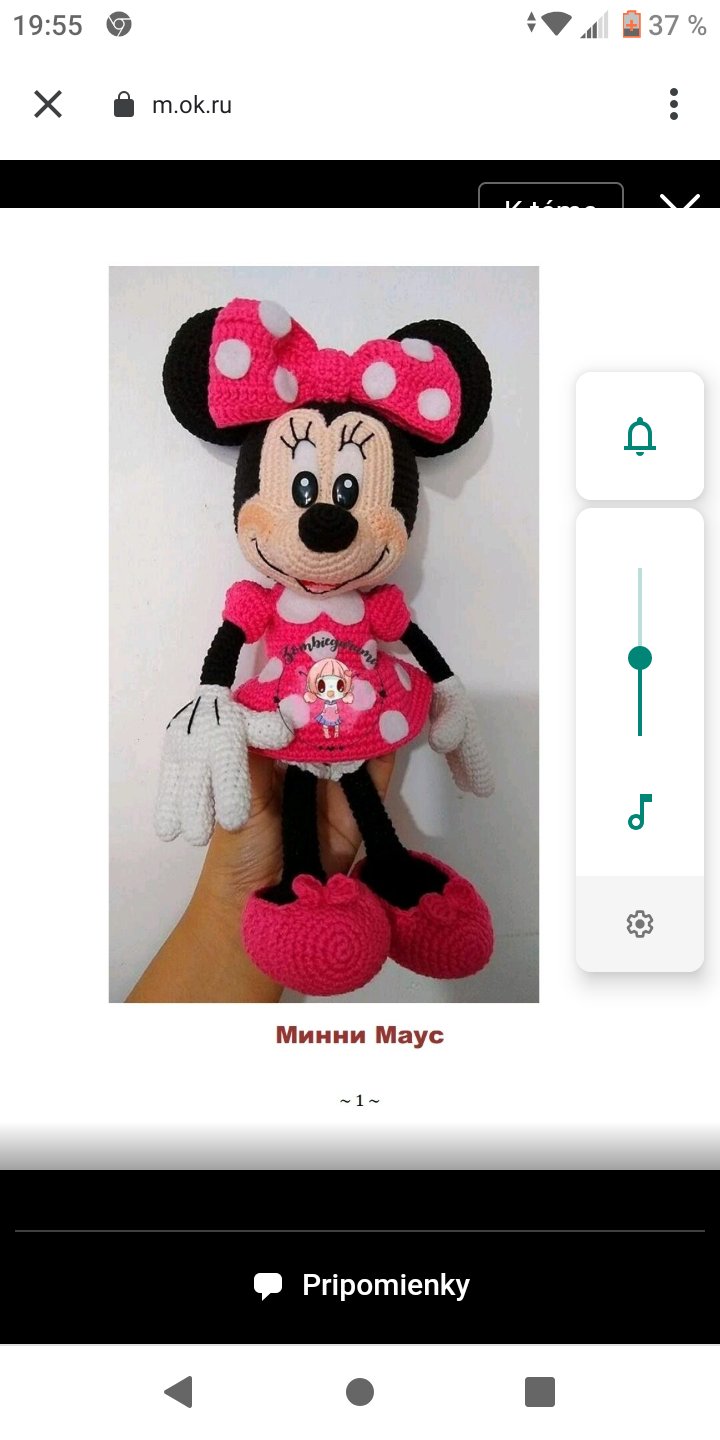This screenshot has height=1440, width=720.
Task: Adjust the media volume slider
Action: coord(640,657)
